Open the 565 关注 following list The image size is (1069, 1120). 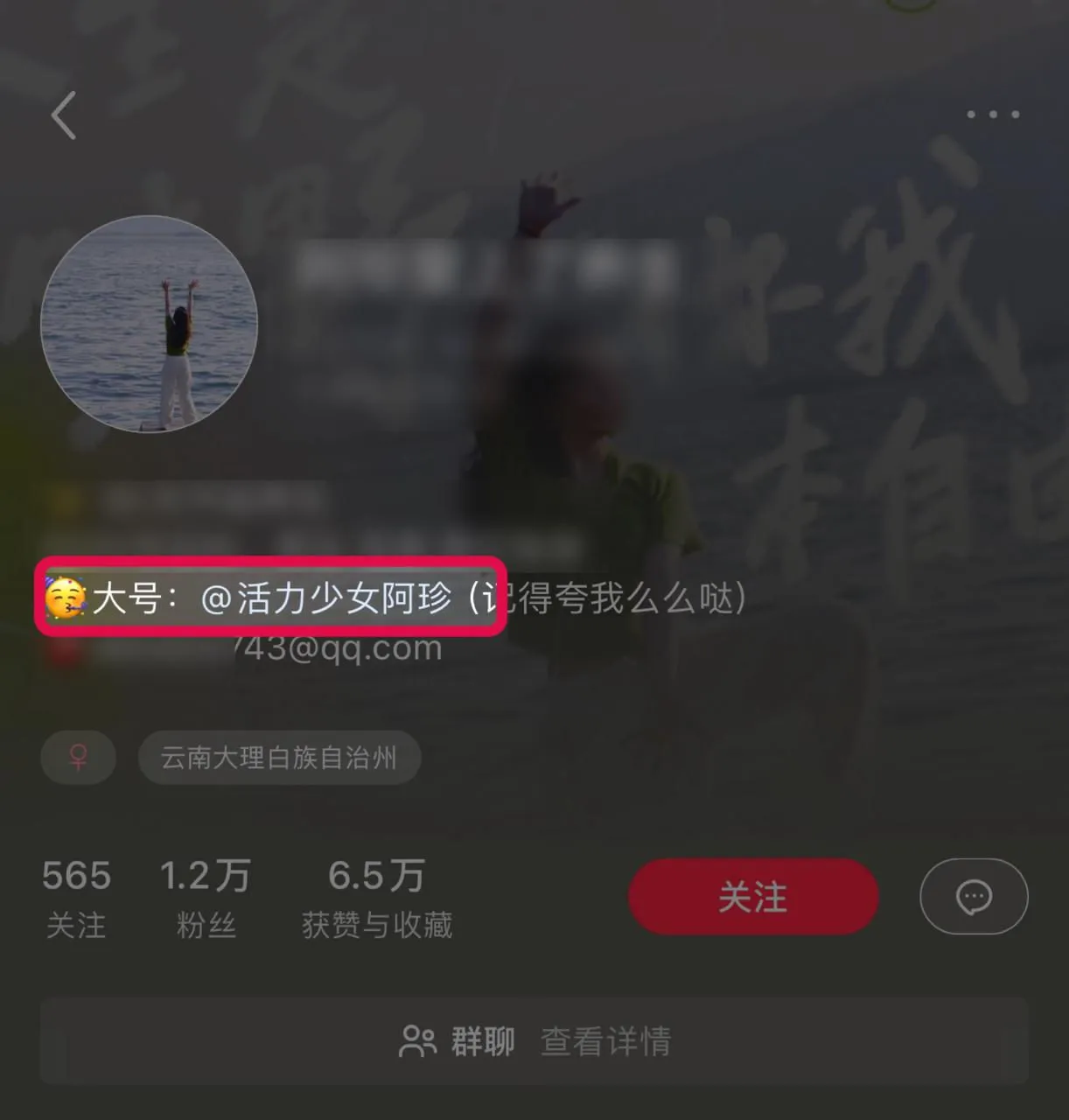point(76,898)
